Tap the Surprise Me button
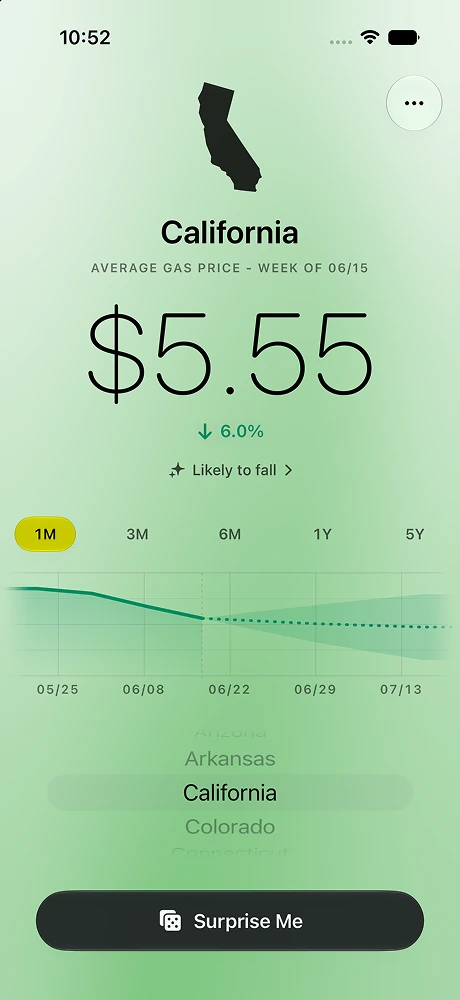Viewport: 460px width, 1000px height. click(230, 921)
